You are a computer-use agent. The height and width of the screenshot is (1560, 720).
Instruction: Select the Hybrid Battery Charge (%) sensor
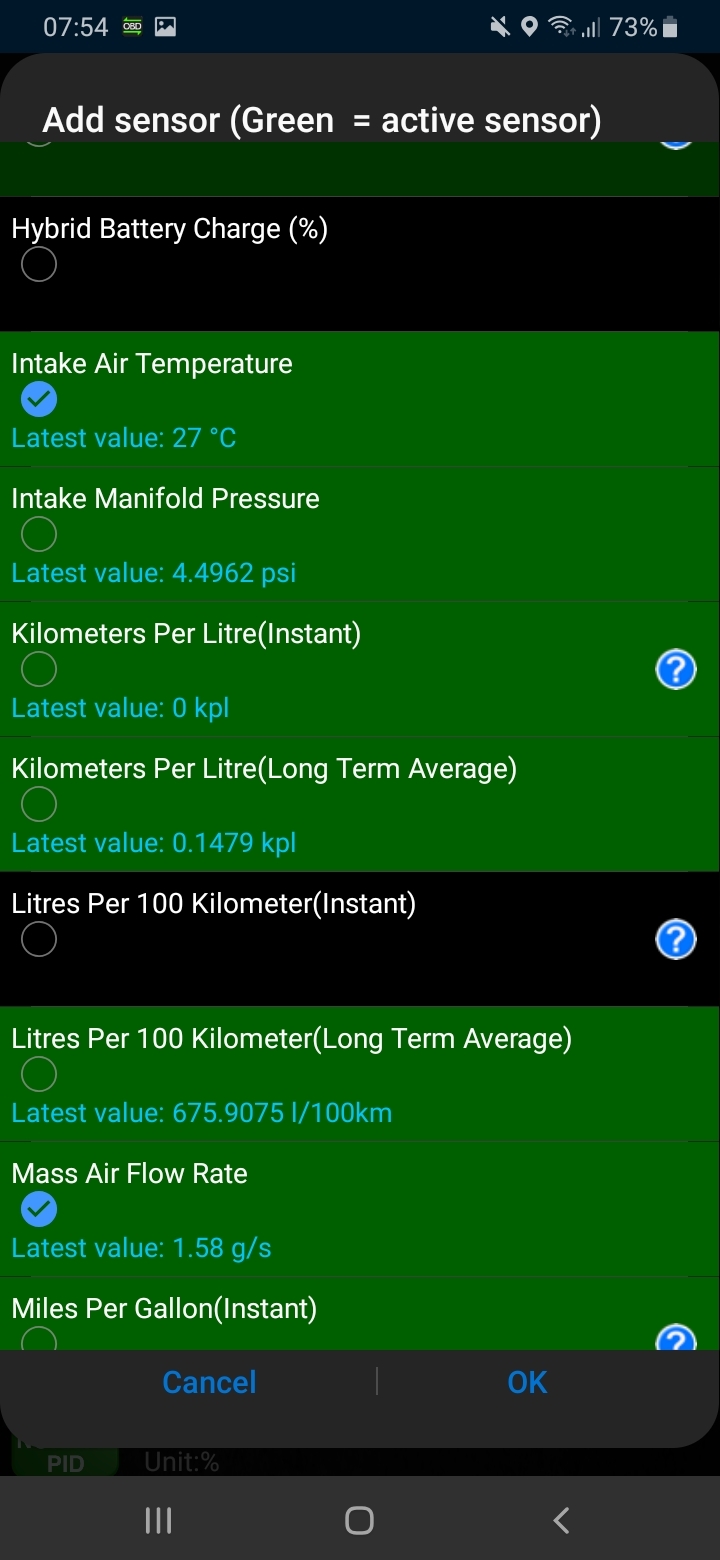39,265
